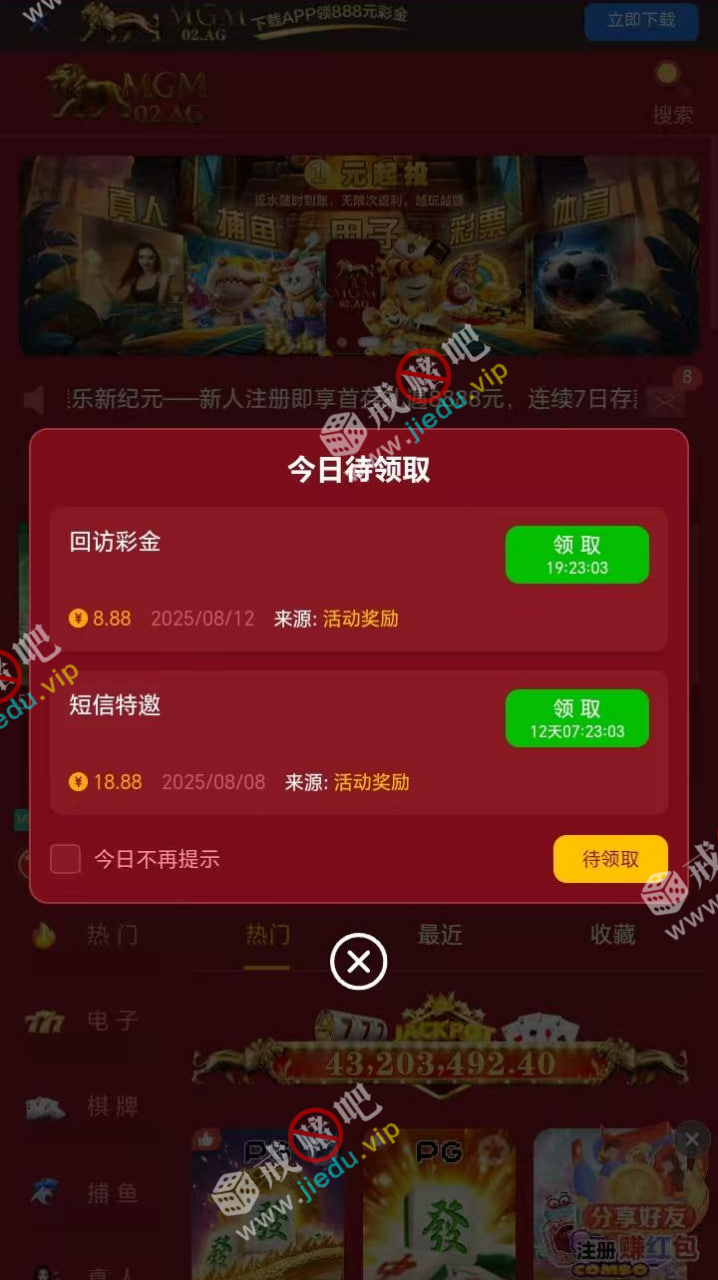Image resolution: width=718 pixels, height=1280 pixels.
Task: Switch to the 收藏 tab
Action: 612,935
